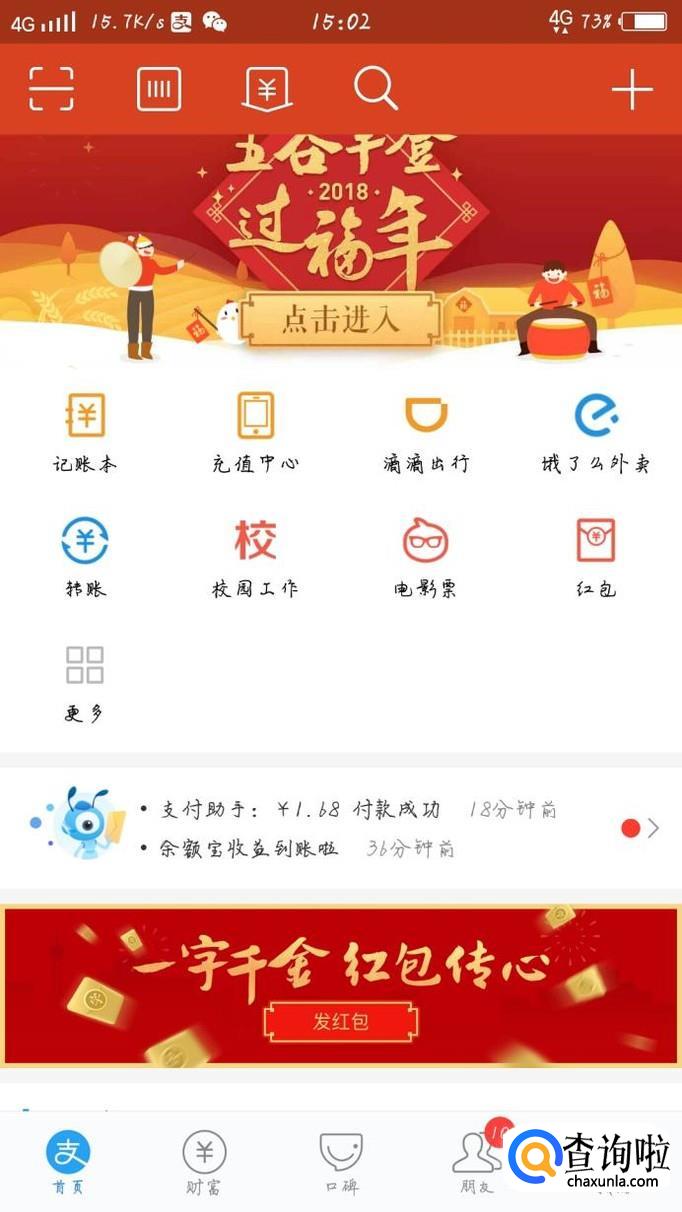Tap the 点击进入 banner button
The height and width of the screenshot is (1212, 682).
341,319
